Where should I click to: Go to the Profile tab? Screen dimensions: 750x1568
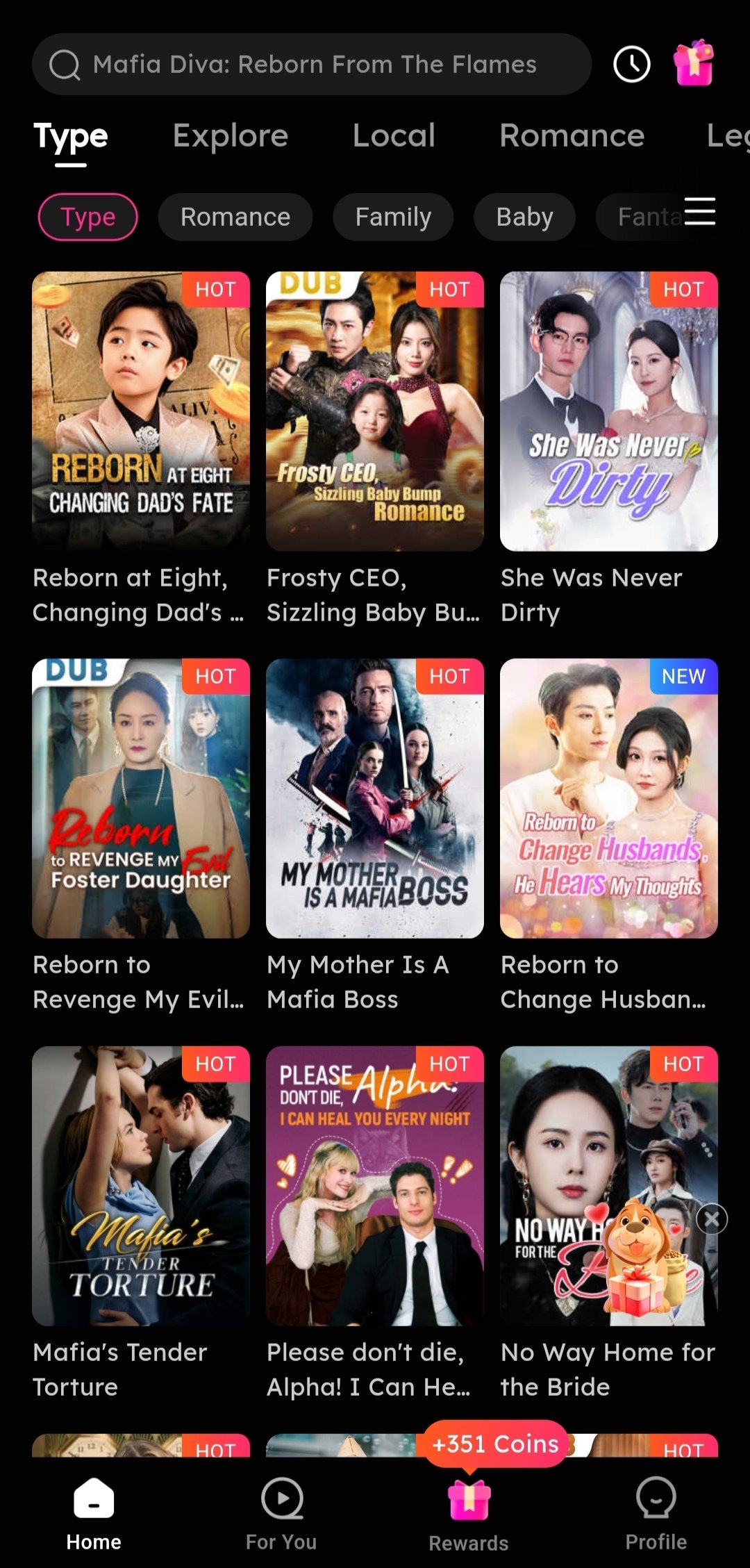click(x=656, y=1514)
